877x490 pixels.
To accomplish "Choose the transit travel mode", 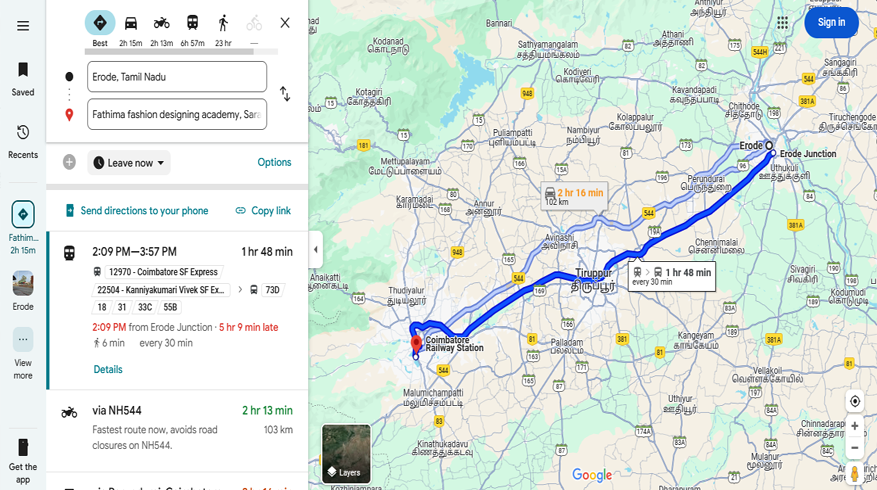I will point(192,23).
